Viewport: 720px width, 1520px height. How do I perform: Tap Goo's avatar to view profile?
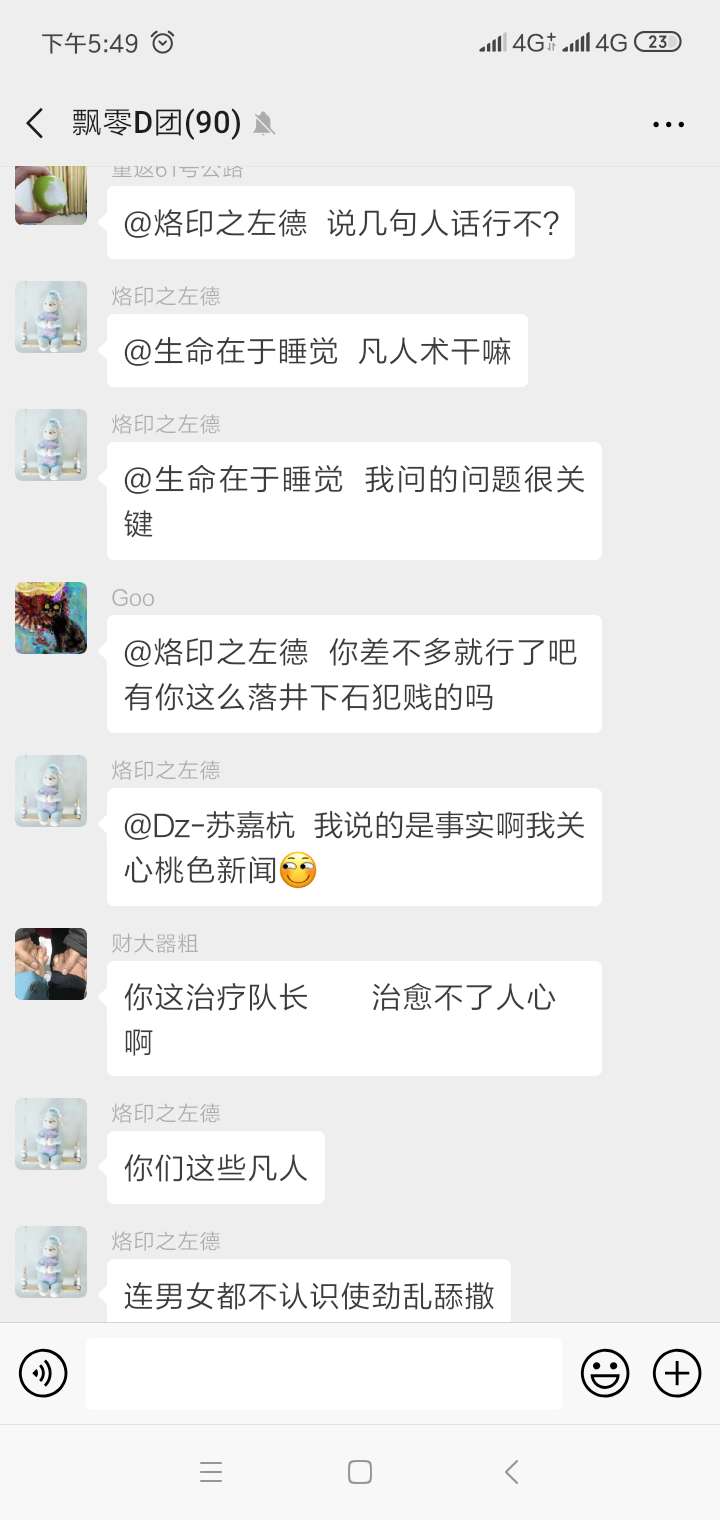(51, 618)
